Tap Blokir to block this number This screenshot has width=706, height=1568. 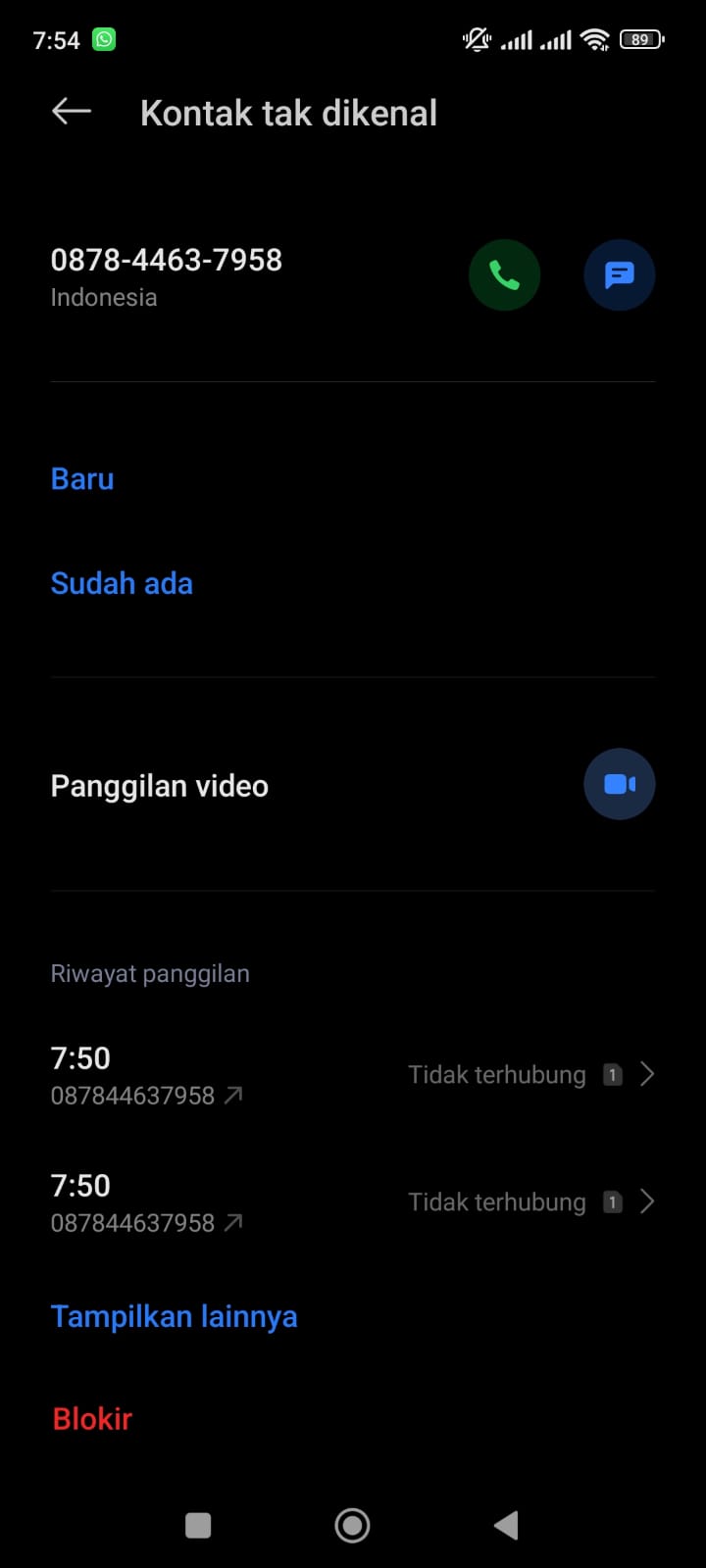coord(91,1418)
